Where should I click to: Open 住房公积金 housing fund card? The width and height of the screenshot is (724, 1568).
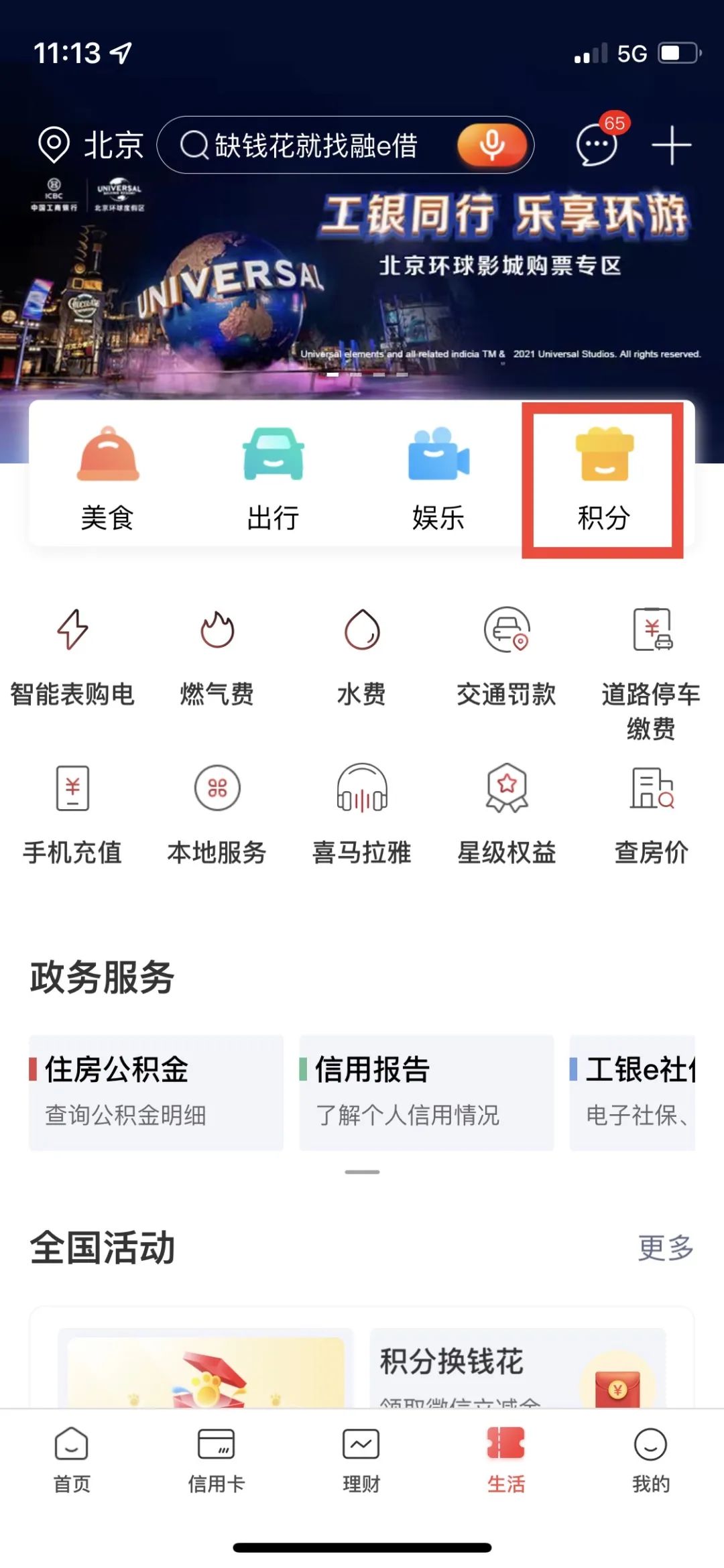157,1093
